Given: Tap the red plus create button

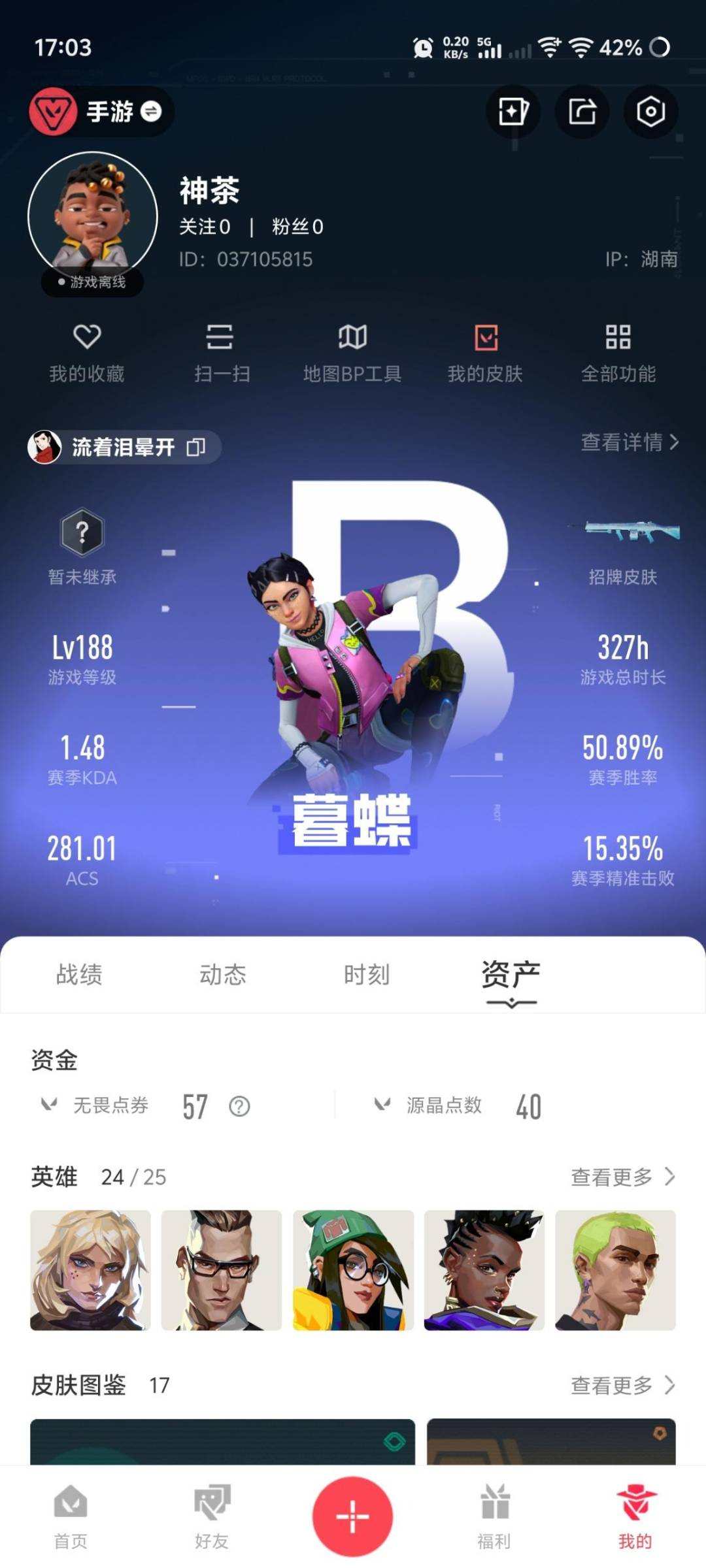Looking at the screenshot, I should pyautogui.click(x=352, y=1516).
